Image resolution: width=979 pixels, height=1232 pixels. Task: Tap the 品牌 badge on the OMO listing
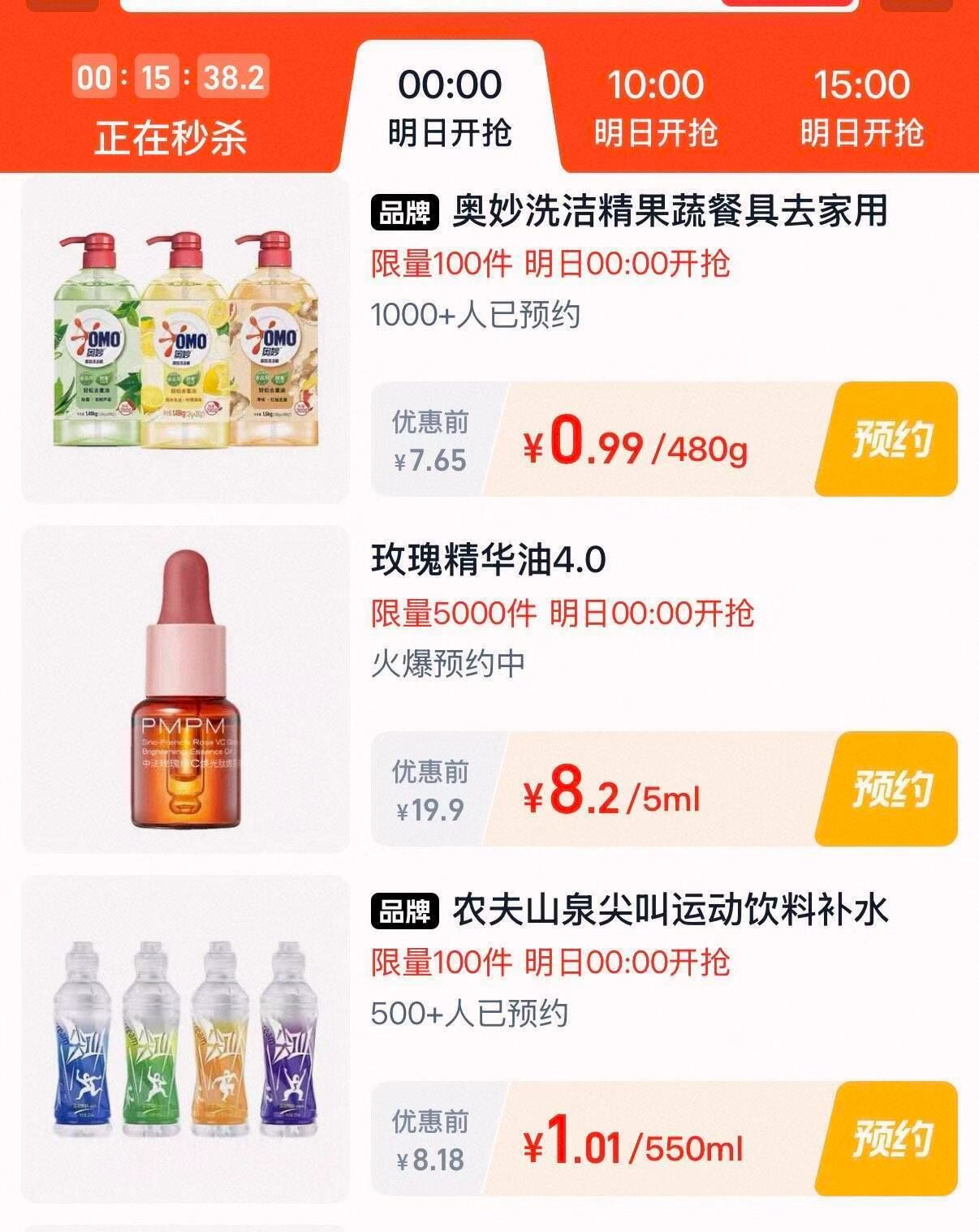(x=404, y=210)
